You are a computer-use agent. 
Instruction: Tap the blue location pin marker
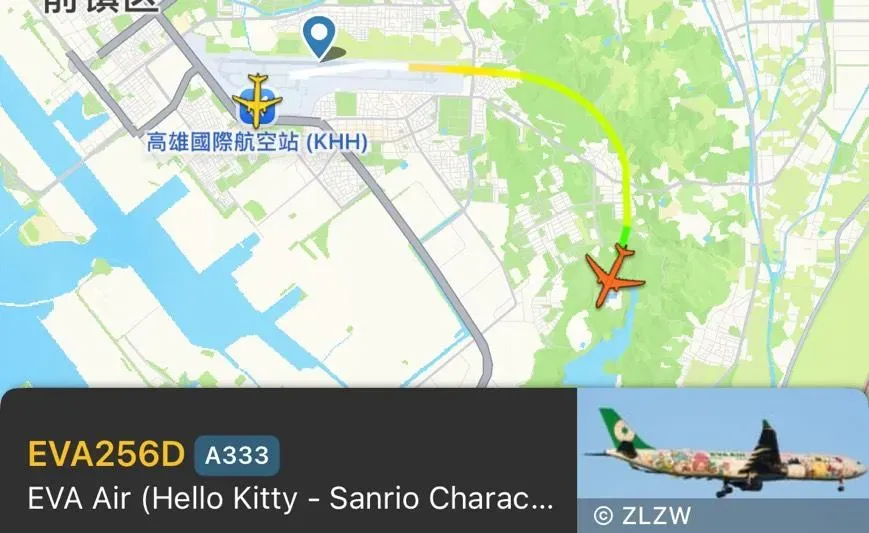(x=320, y=37)
